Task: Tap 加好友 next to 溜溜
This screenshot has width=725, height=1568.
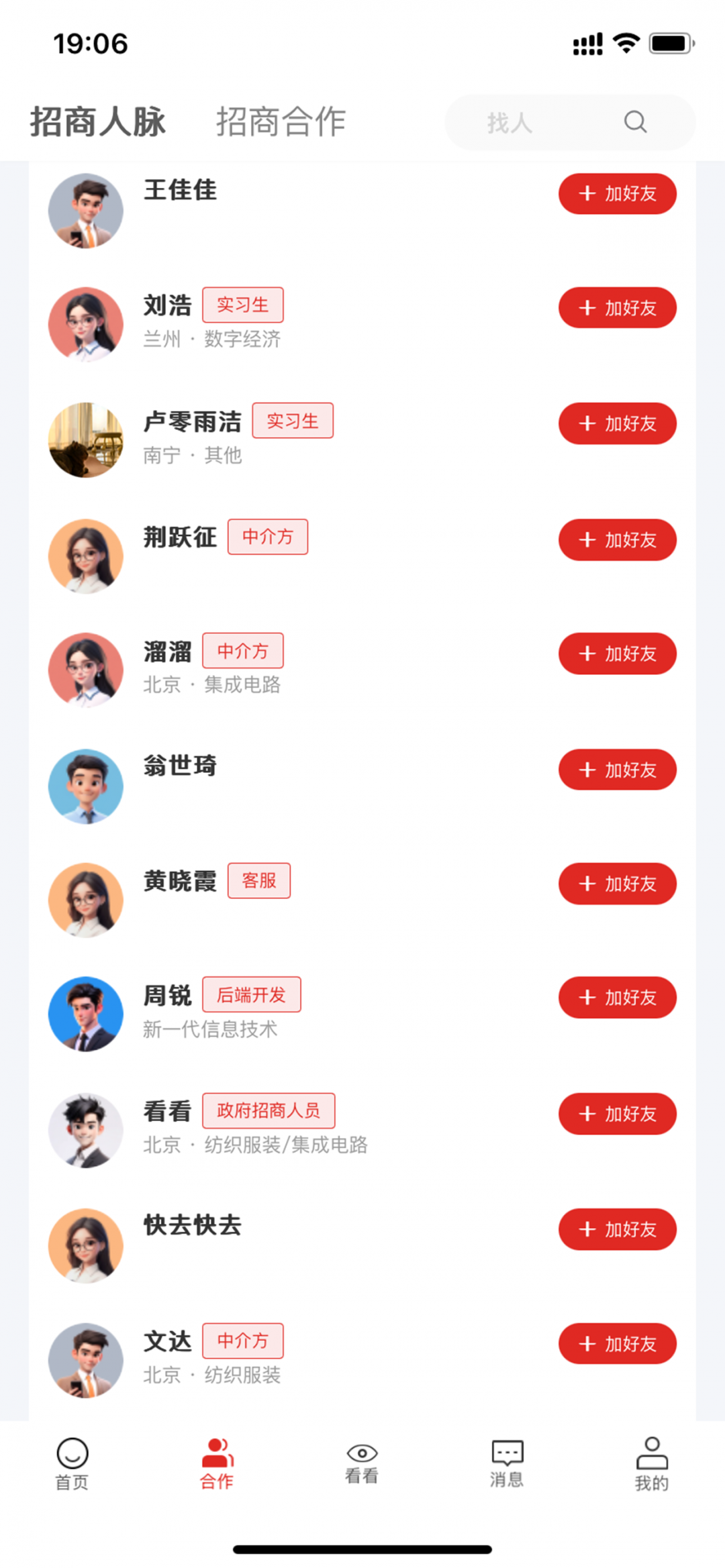Action: [x=617, y=654]
